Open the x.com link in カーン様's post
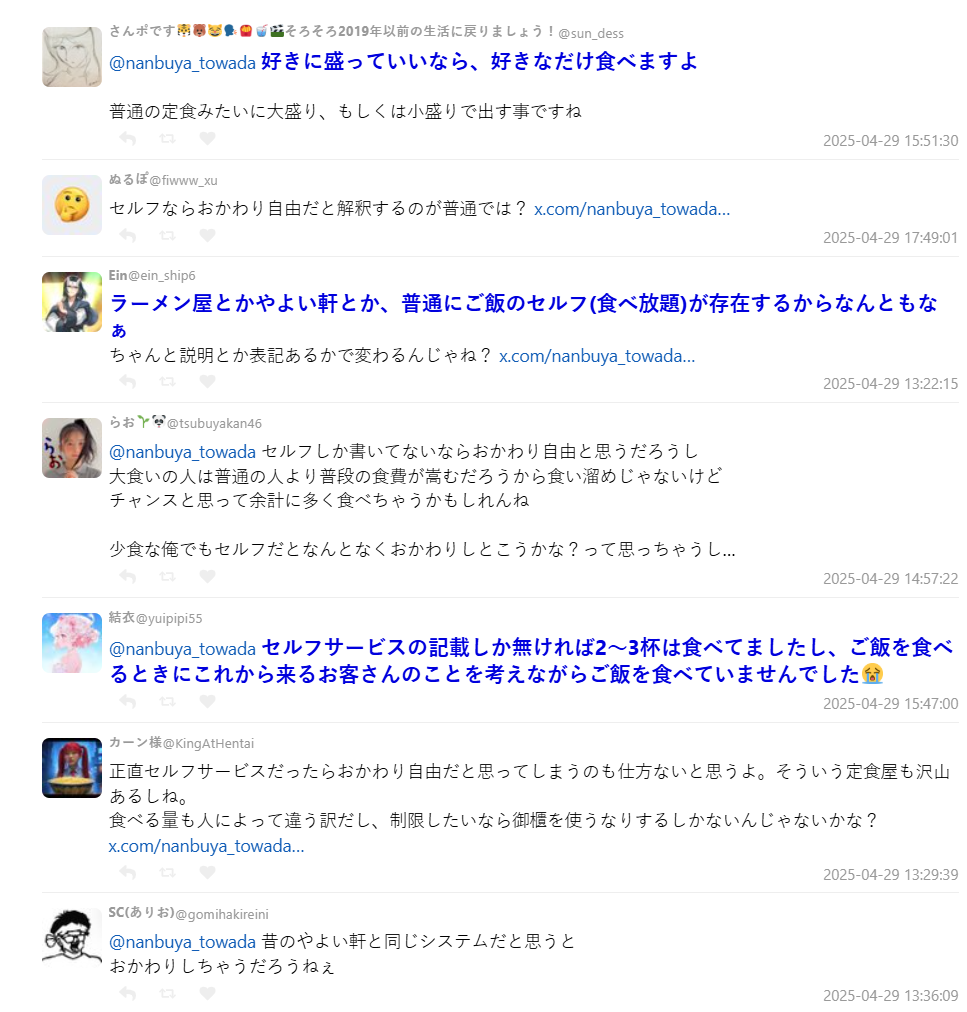 point(206,846)
